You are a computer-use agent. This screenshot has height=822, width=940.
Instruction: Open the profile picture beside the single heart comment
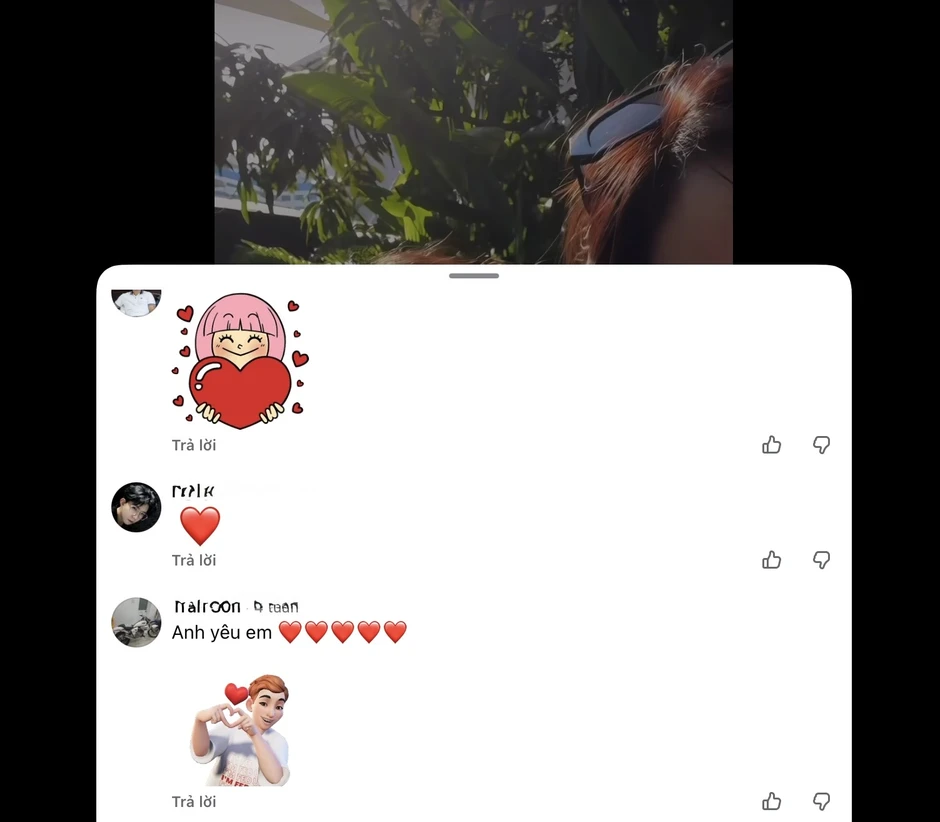[x=136, y=508]
